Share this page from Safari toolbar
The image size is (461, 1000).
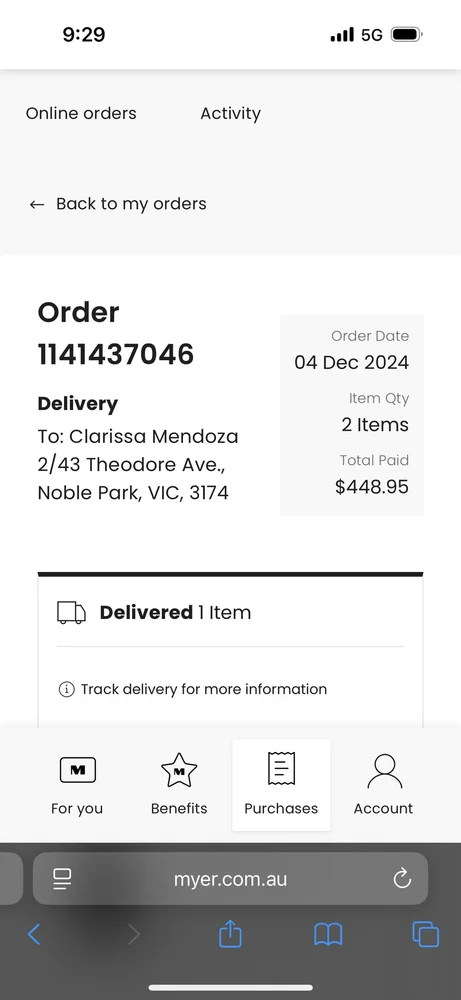point(230,934)
